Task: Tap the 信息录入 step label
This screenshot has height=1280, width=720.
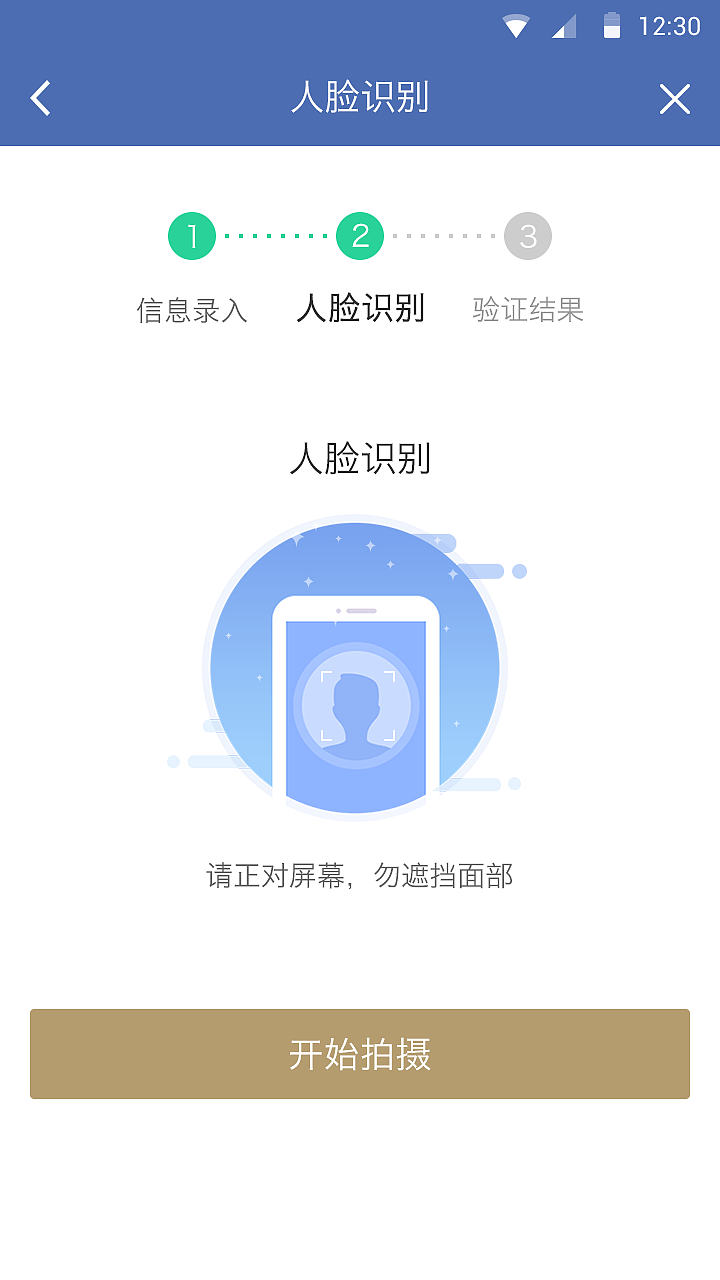Action: 192,310
